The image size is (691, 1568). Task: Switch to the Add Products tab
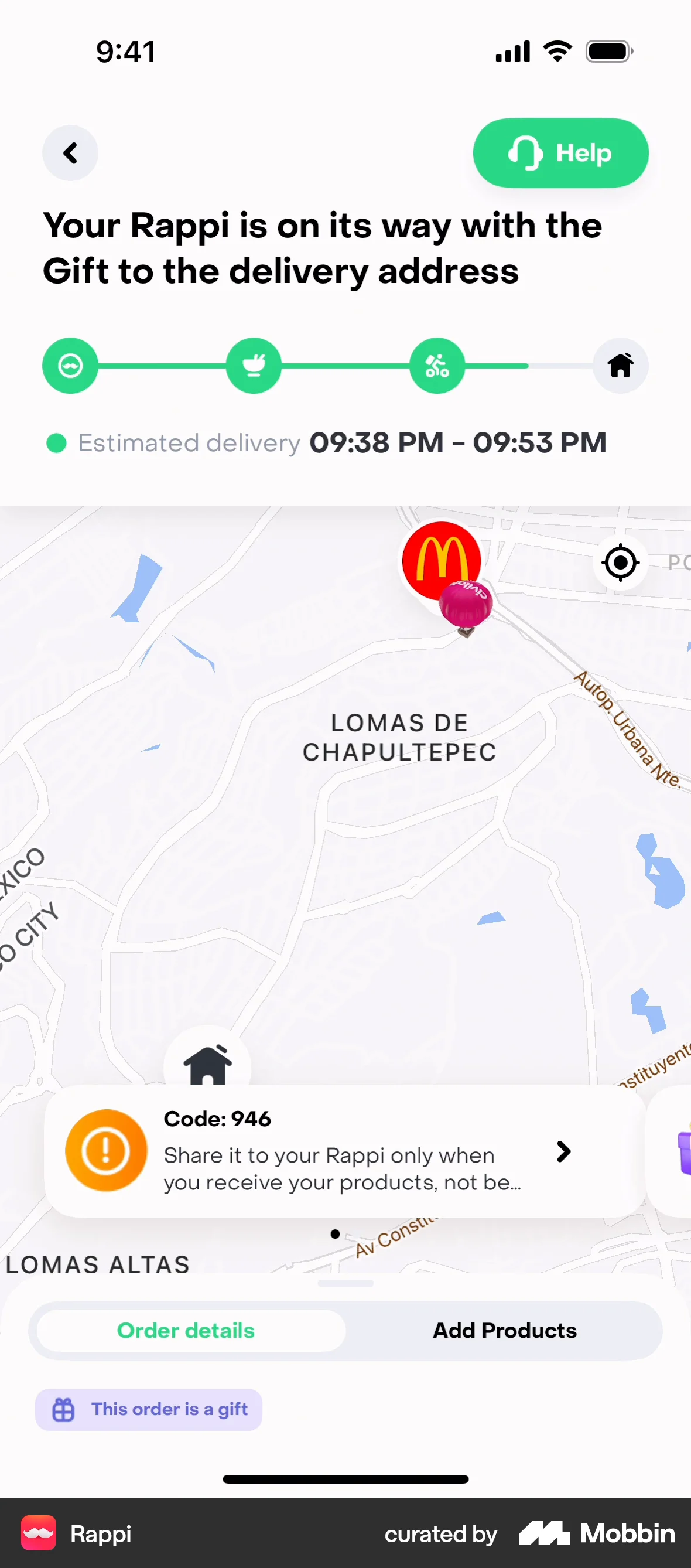(x=504, y=1330)
